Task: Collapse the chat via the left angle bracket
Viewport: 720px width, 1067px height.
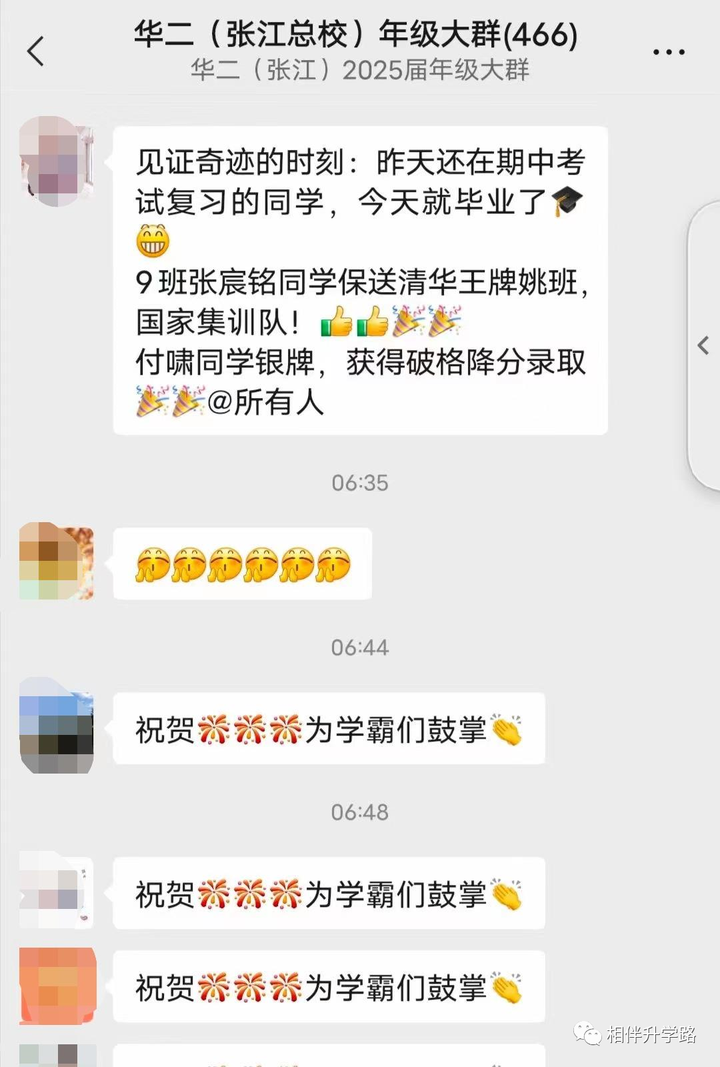Action: tap(37, 53)
